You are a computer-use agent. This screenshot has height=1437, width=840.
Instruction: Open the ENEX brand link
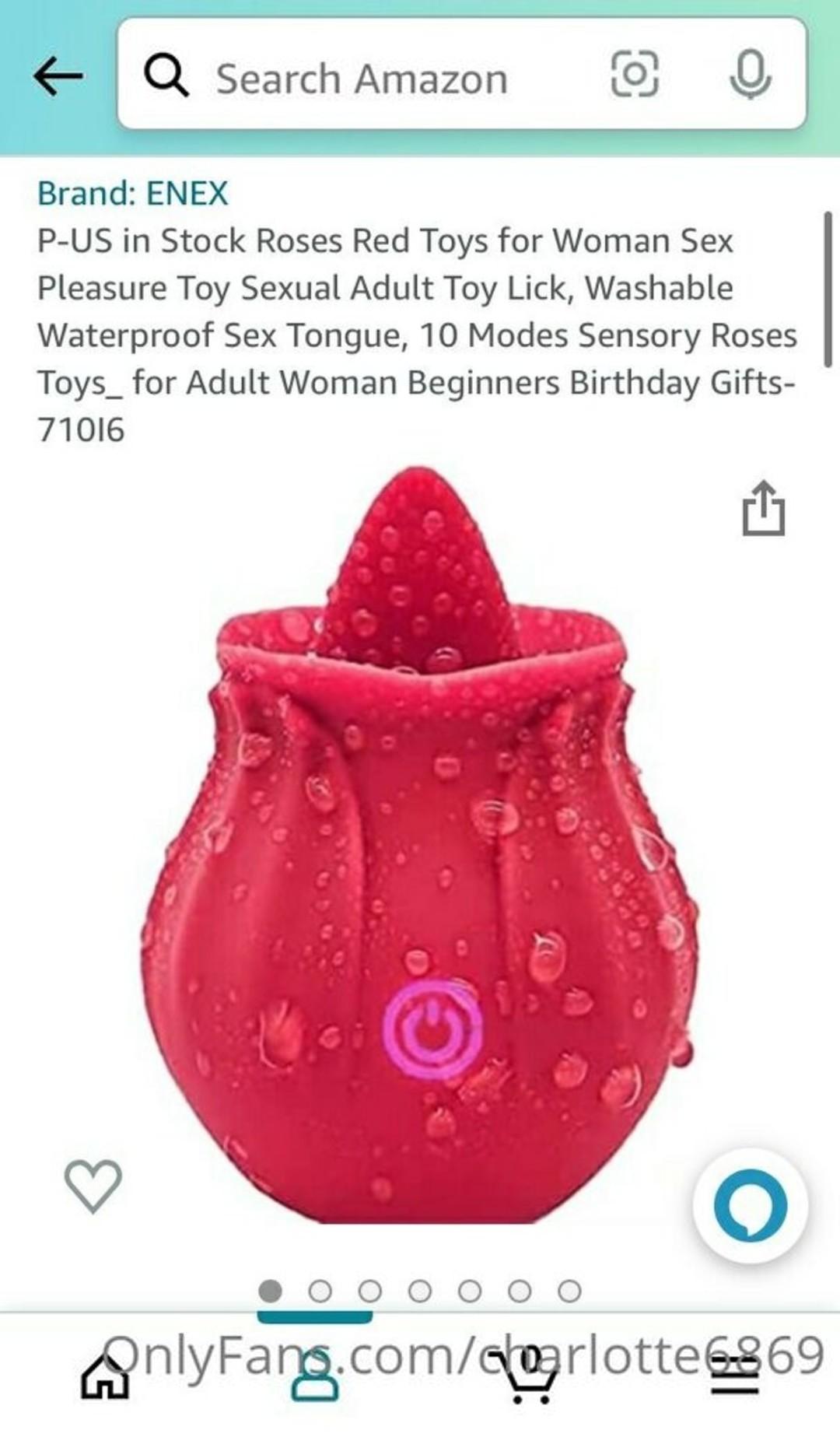133,194
